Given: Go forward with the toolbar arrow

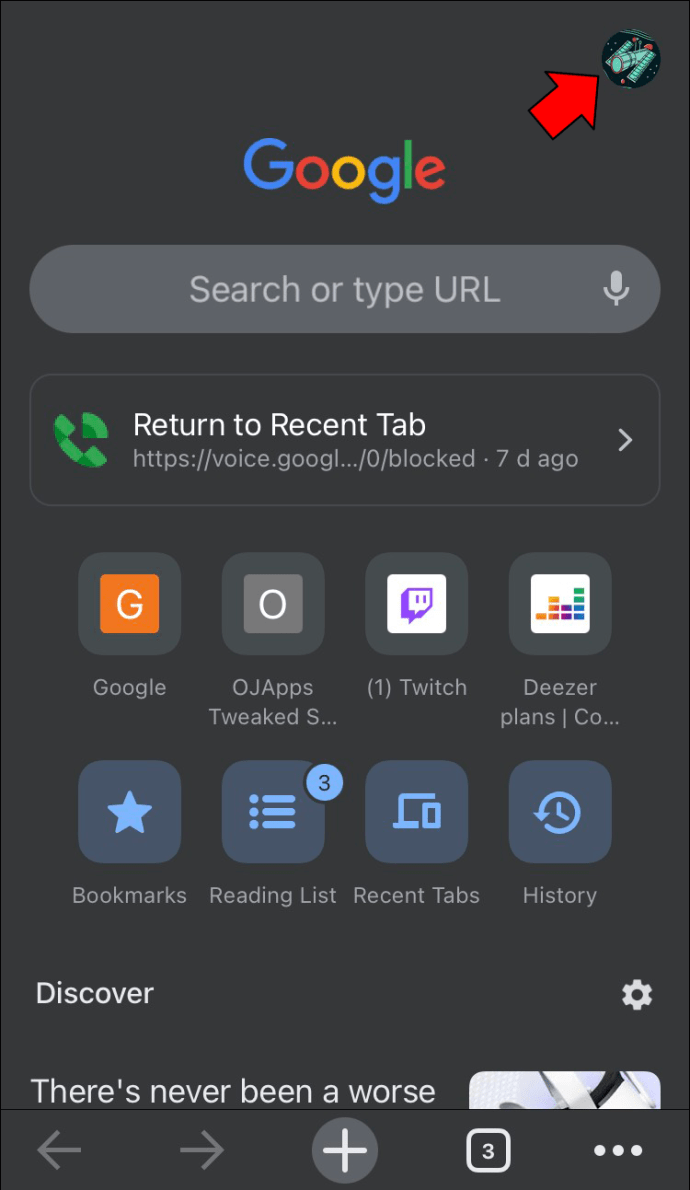Looking at the screenshot, I should [x=202, y=1151].
